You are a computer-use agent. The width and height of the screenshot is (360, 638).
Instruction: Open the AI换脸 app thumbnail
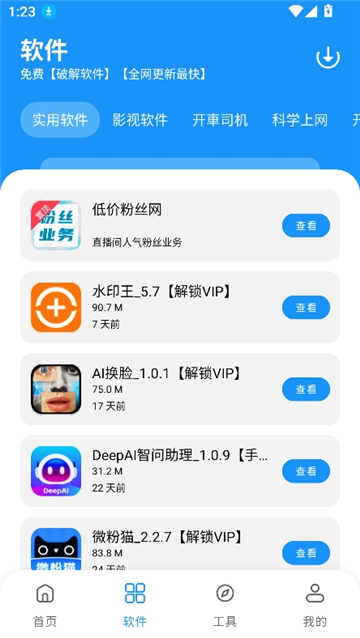tap(56, 389)
